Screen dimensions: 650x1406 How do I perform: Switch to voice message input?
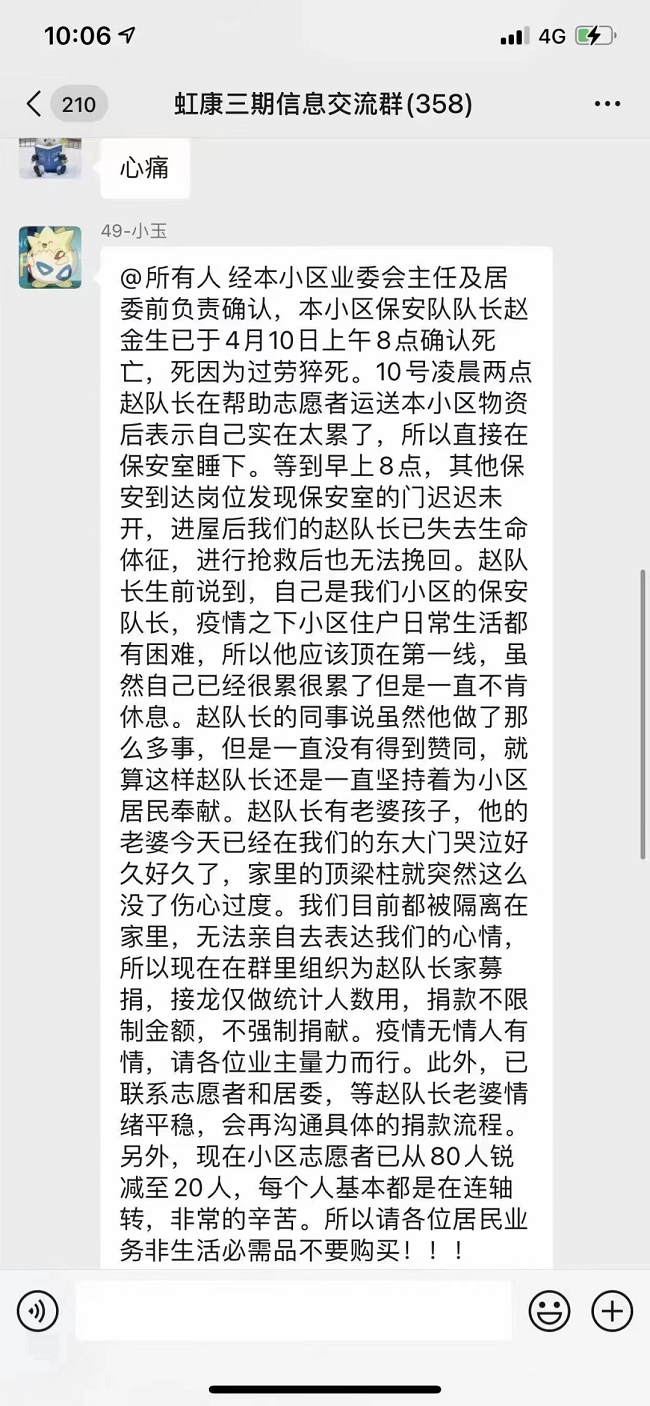(38, 1311)
